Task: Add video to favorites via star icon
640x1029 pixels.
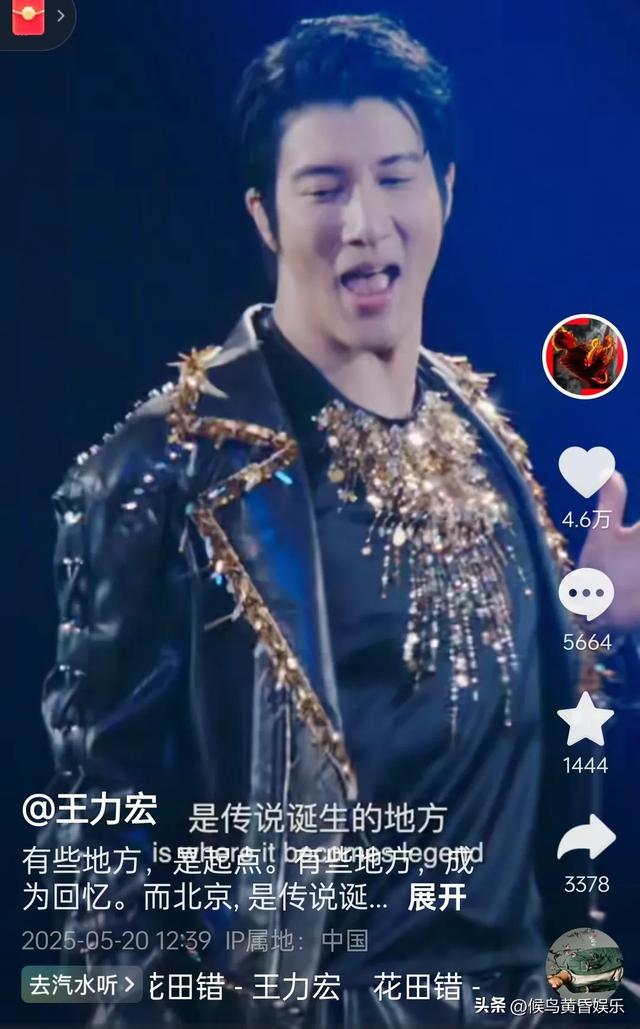Action: [586, 720]
